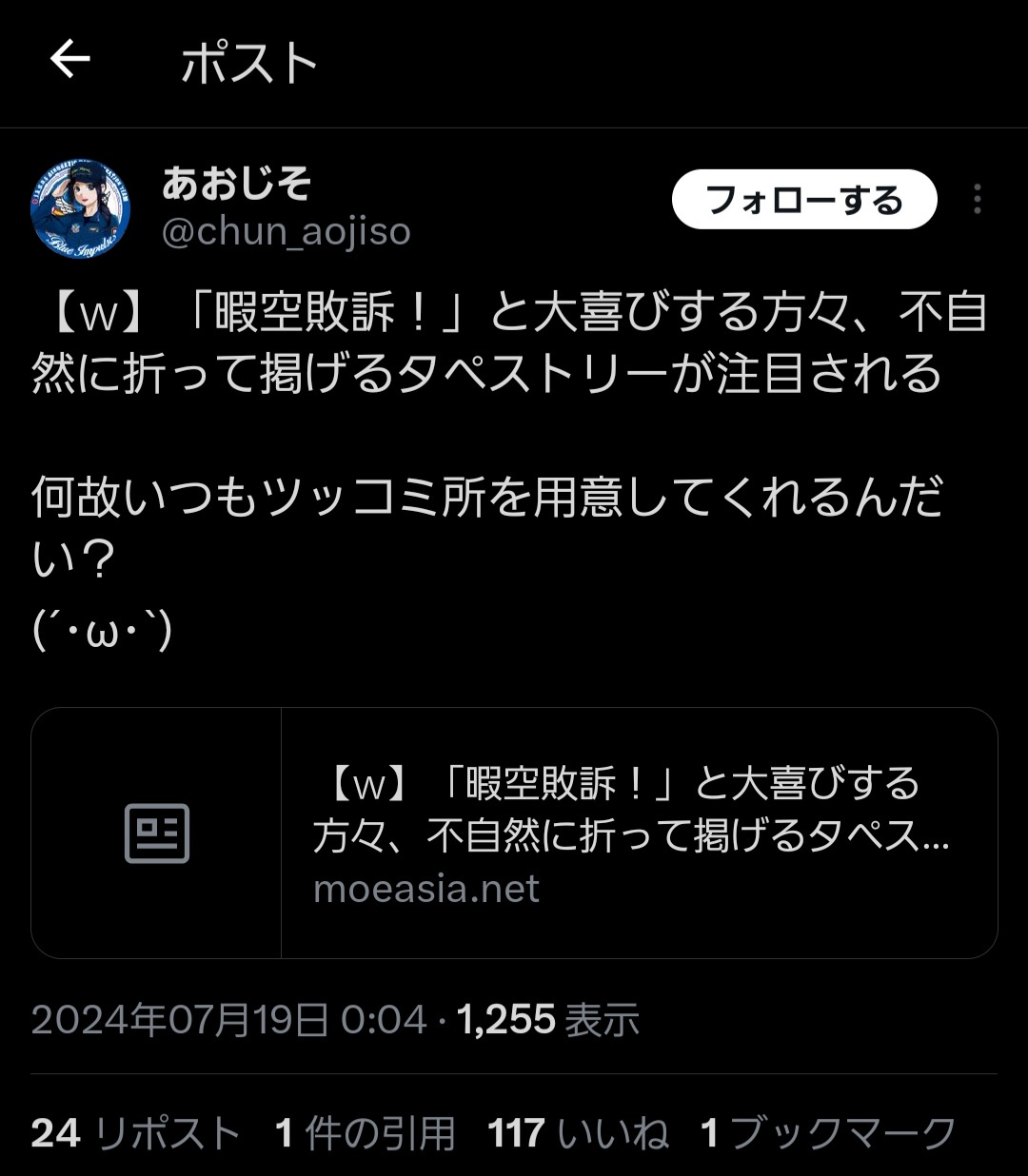
Task: Follow あおじそ with フォローする button
Action: pyautogui.click(x=804, y=200)
